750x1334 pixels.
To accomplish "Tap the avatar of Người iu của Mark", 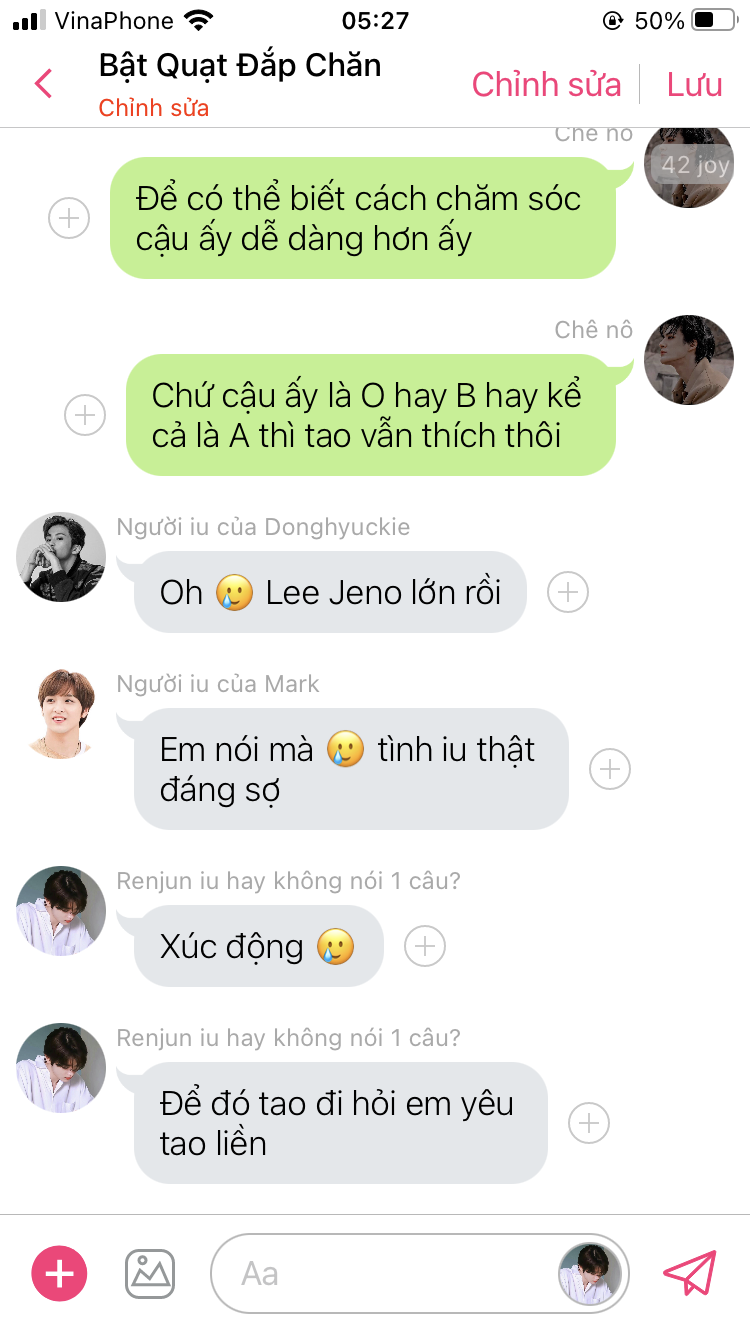I will point(61,714).
